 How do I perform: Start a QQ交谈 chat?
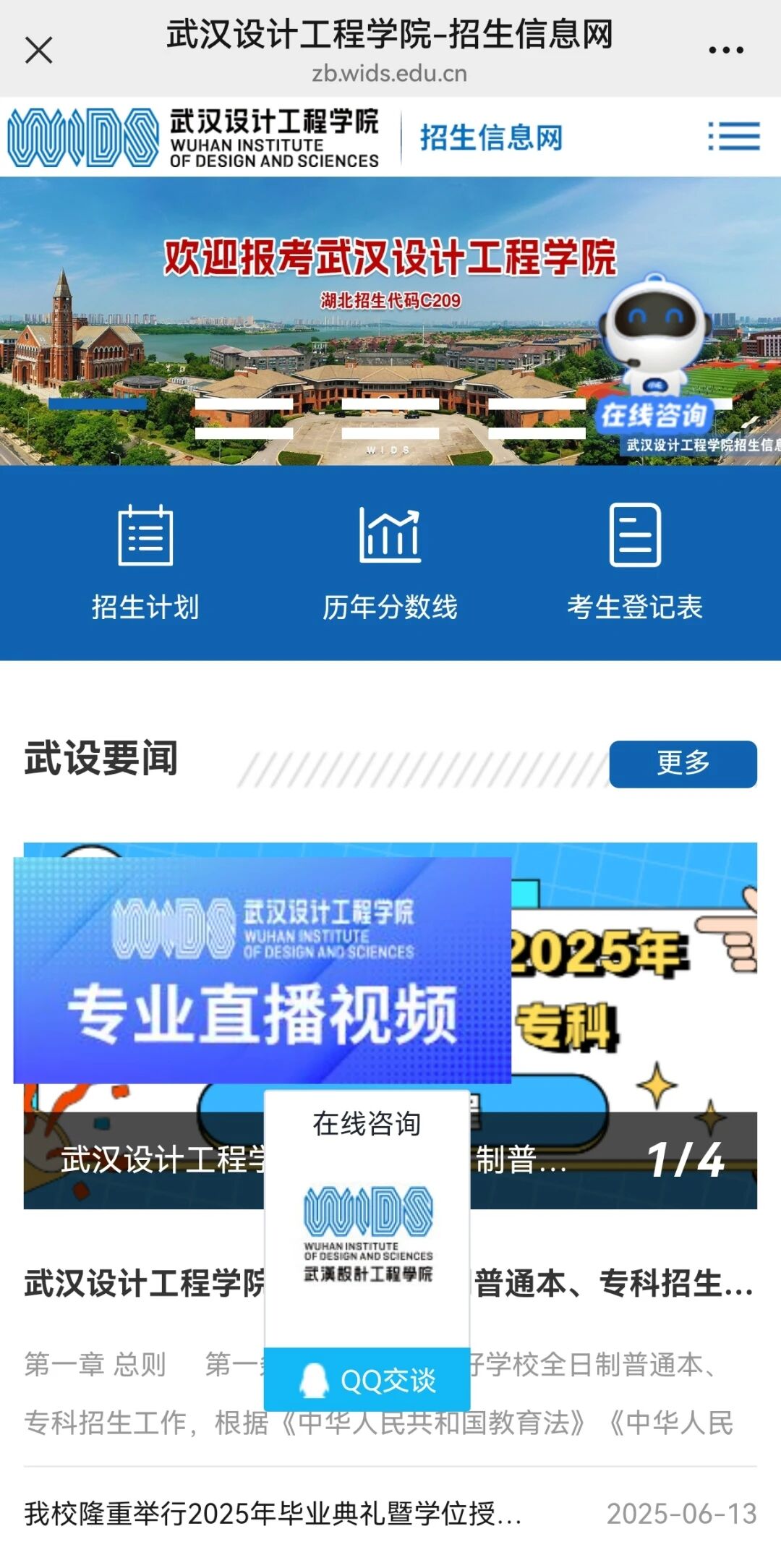tap(367, 1380)
